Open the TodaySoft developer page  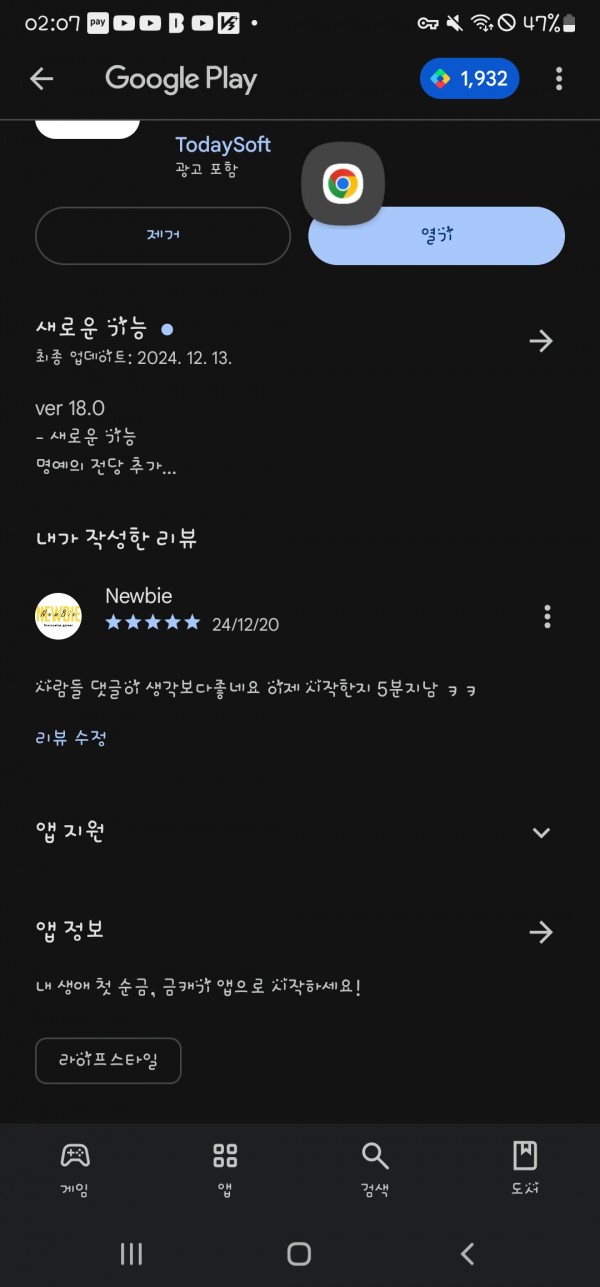pyautogui.click(x=223, y=145)
